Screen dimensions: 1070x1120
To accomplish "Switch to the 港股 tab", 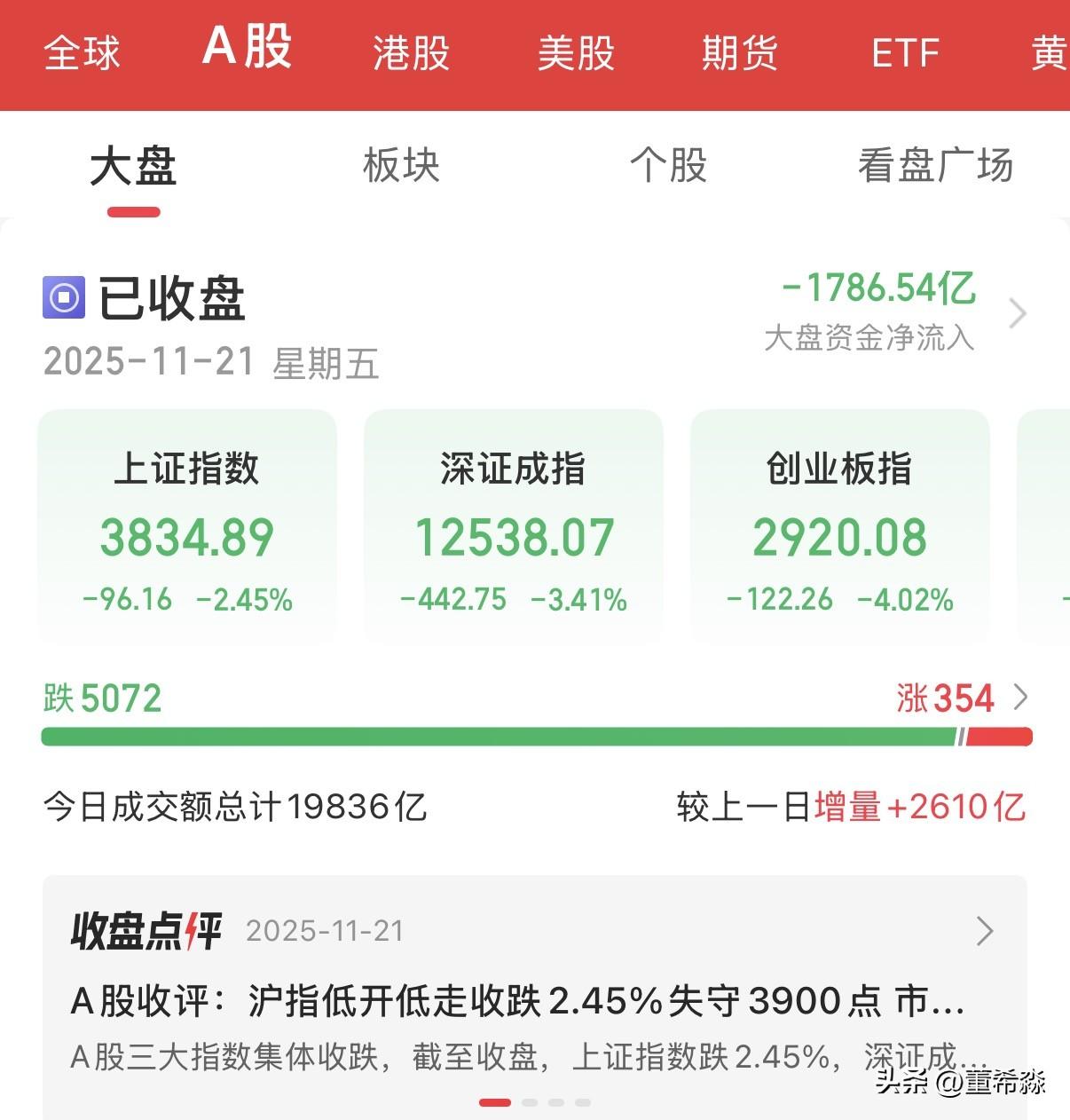I will coord(411,53).
